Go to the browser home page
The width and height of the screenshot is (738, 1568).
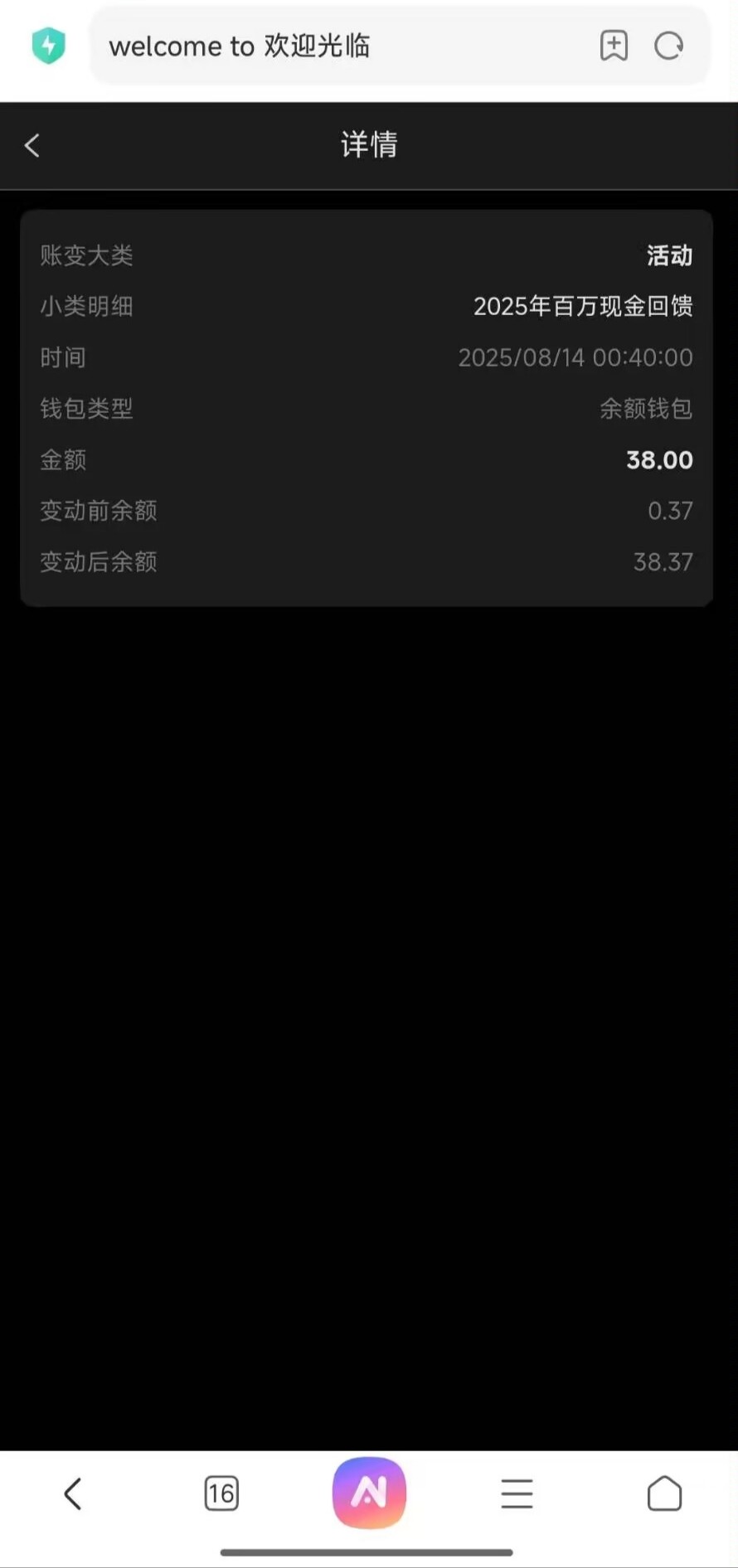[664, 1493]
